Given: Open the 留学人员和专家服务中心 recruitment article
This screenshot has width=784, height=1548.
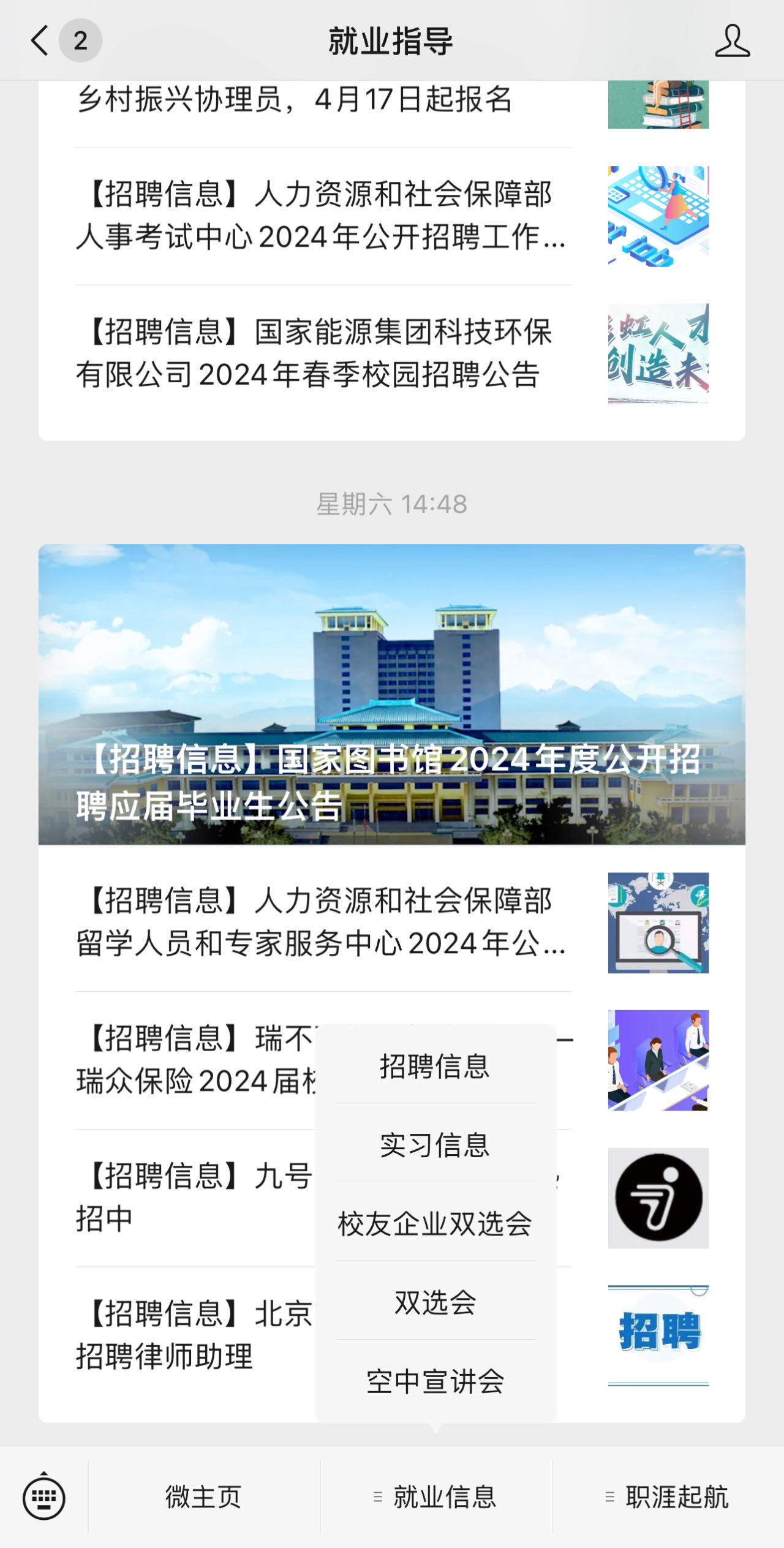Looking at the screenshot, I should coord(392,921).
